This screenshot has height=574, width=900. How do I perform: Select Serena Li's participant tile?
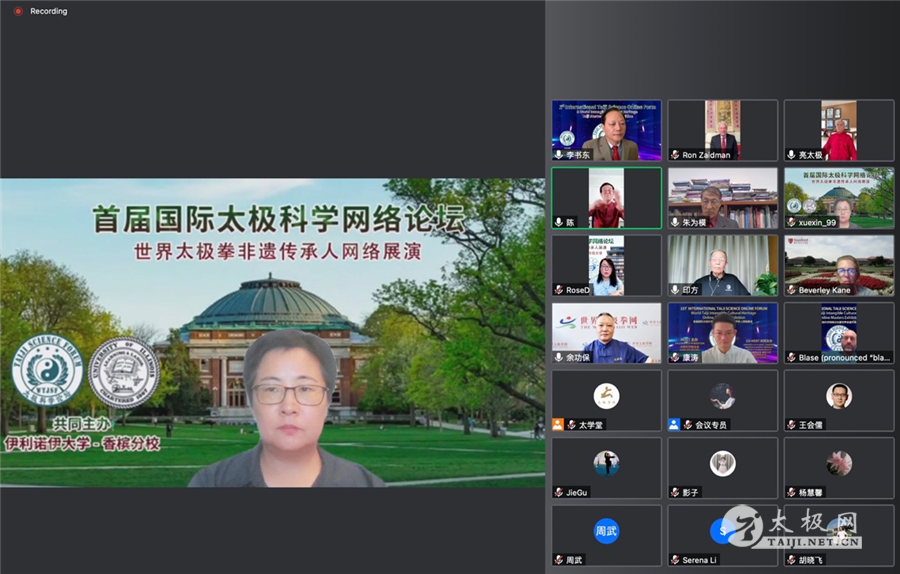click(x=722, y=534)
